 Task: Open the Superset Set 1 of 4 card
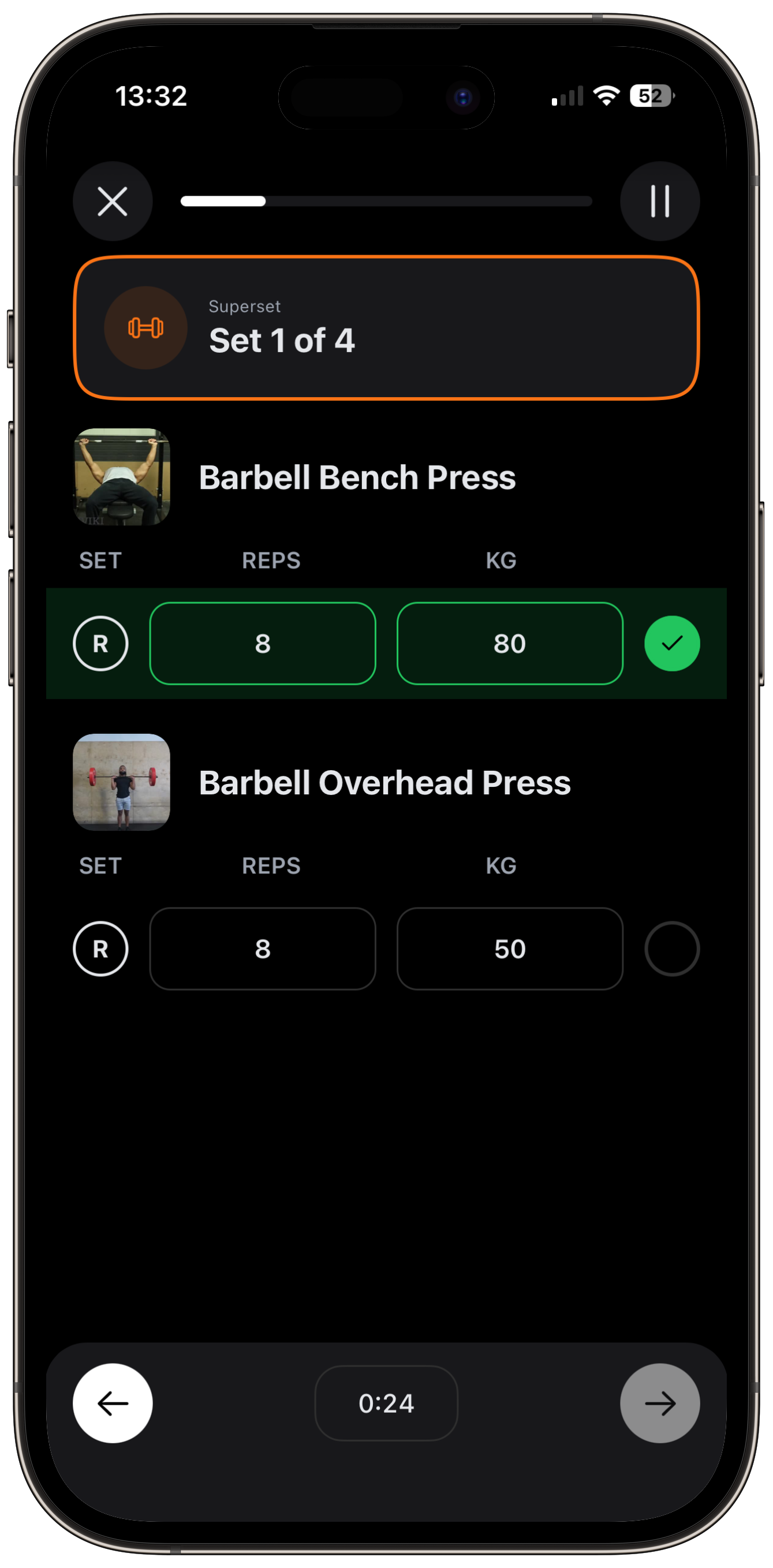[x=386, y=328]
